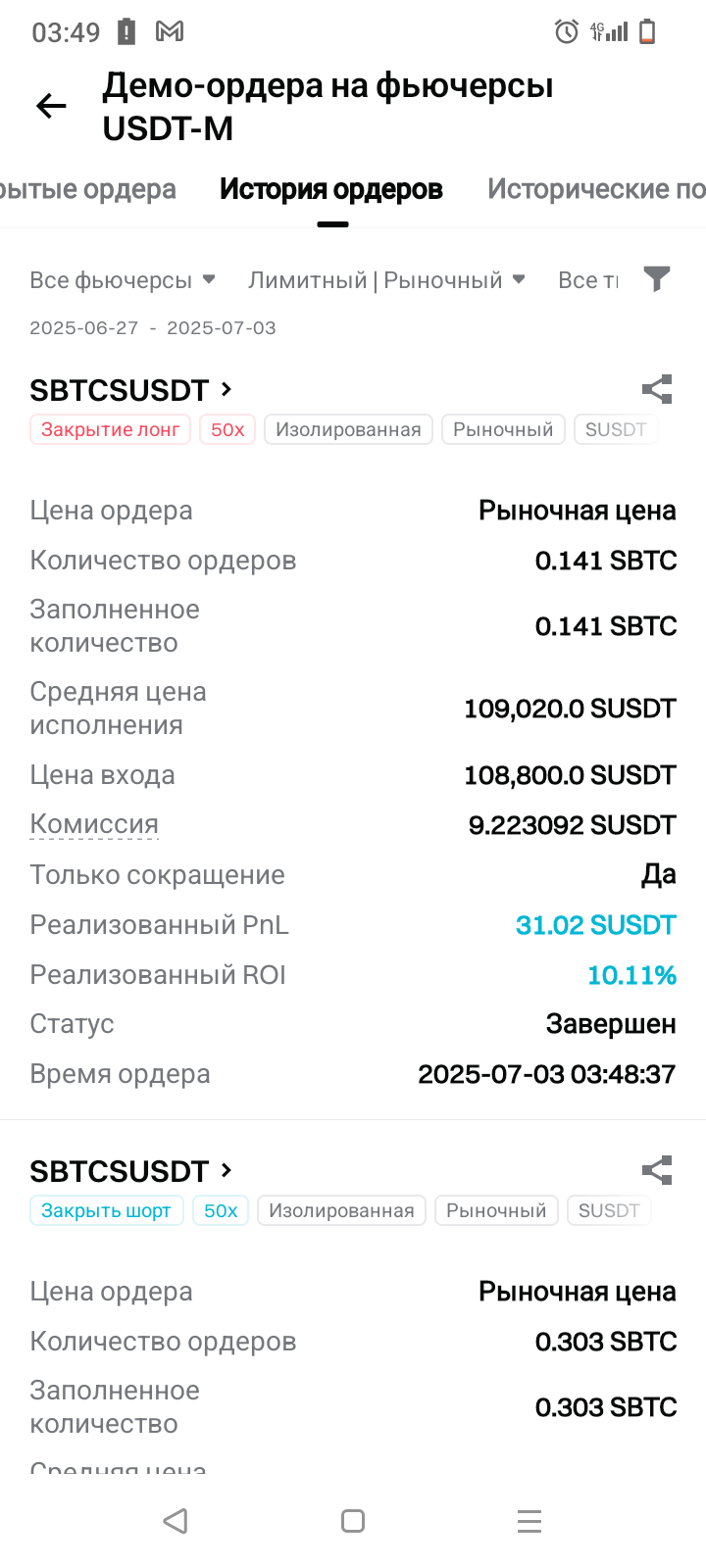
Task: Open the Лимитный | Рыночный dropdown
Action: coord(387,280)
